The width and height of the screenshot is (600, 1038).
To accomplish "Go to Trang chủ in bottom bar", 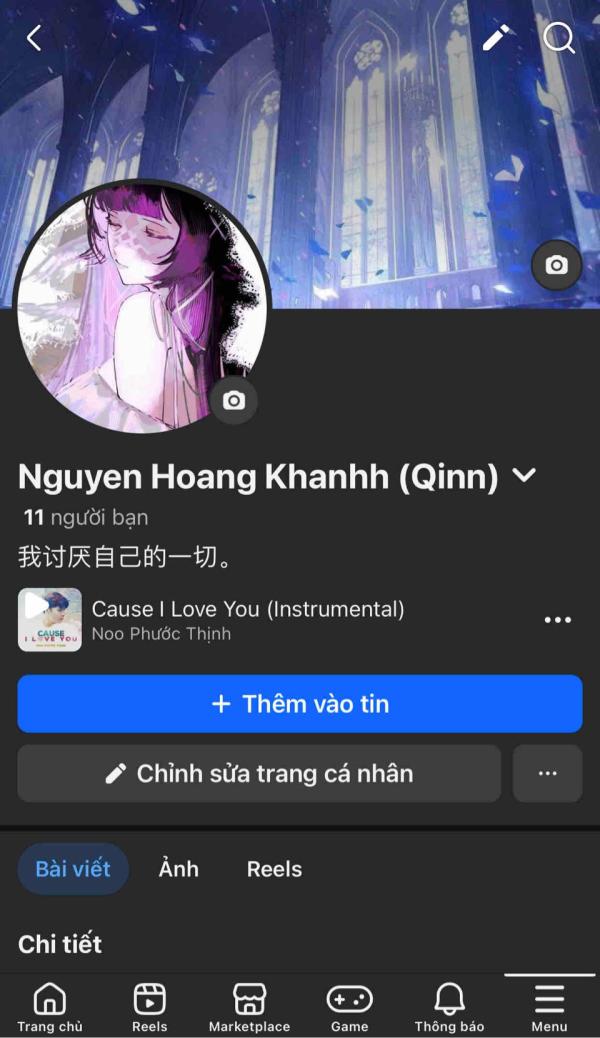I will click(x=50, y=1006).
